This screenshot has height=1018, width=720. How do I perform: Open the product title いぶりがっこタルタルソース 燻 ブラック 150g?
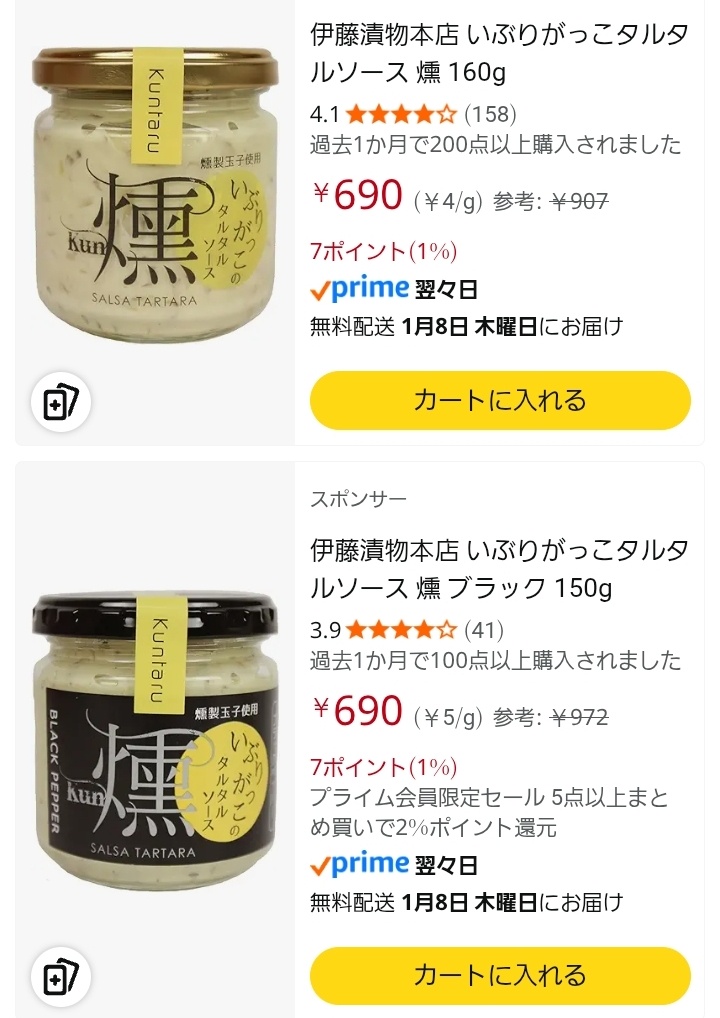coord(498,568)
